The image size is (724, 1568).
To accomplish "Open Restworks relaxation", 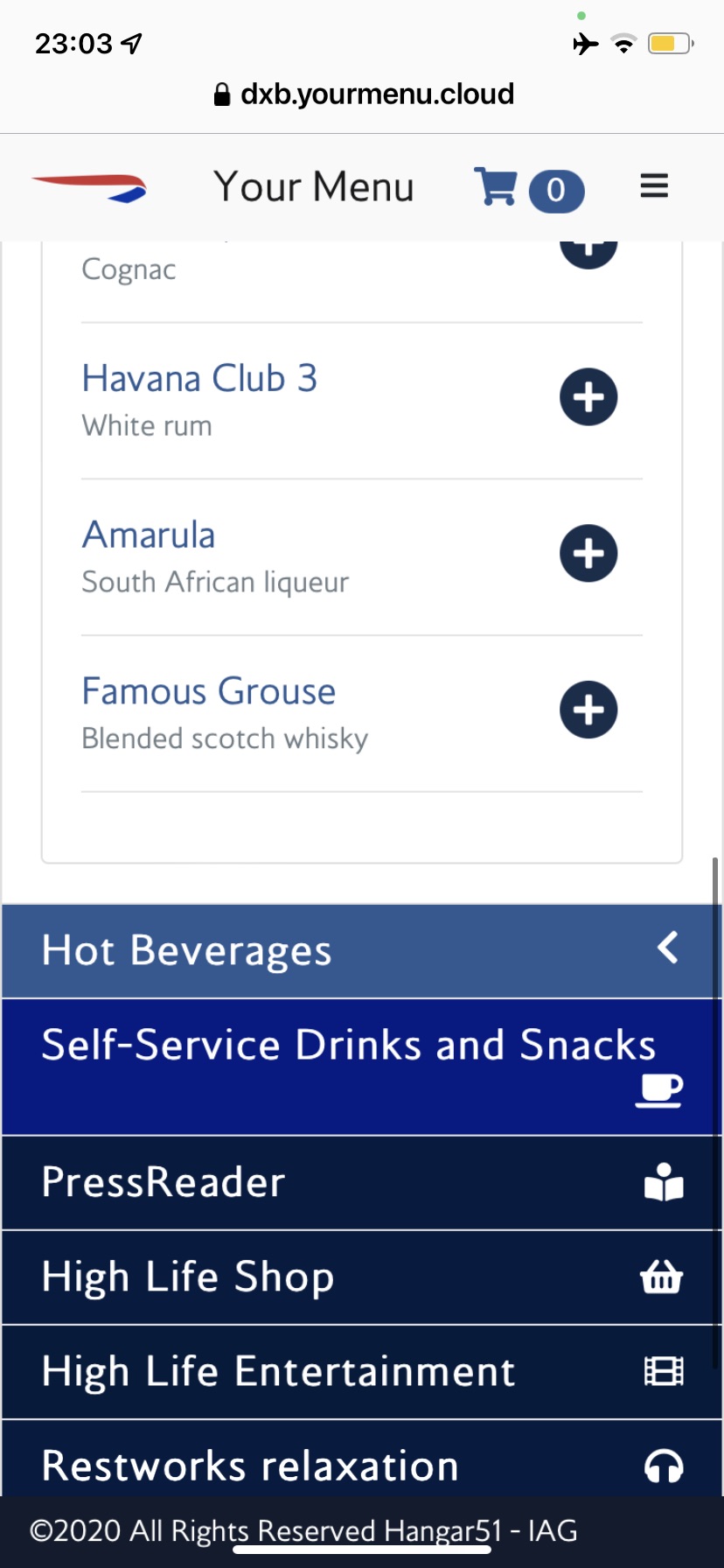I will click(x=361, y=1459).
